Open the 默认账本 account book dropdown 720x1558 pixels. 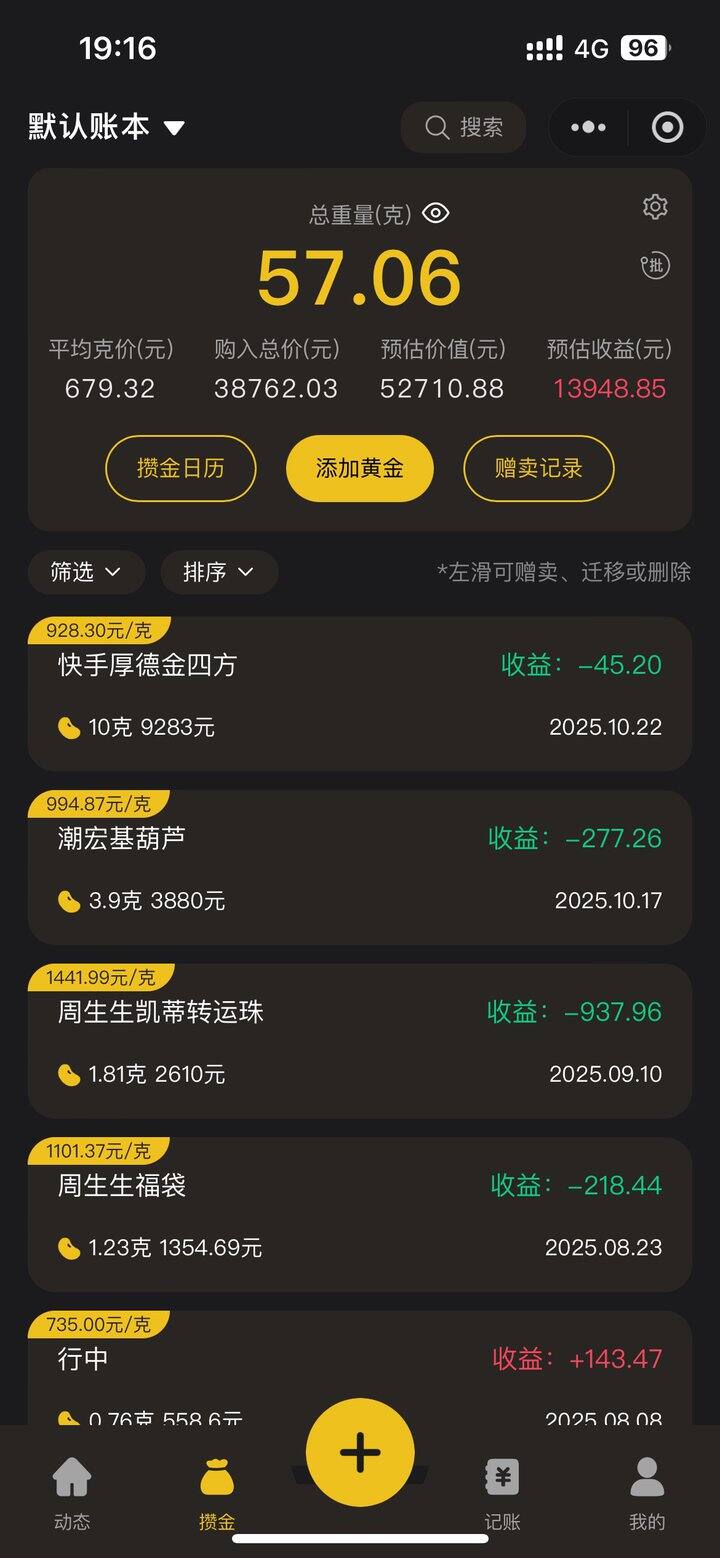point(106,127)
